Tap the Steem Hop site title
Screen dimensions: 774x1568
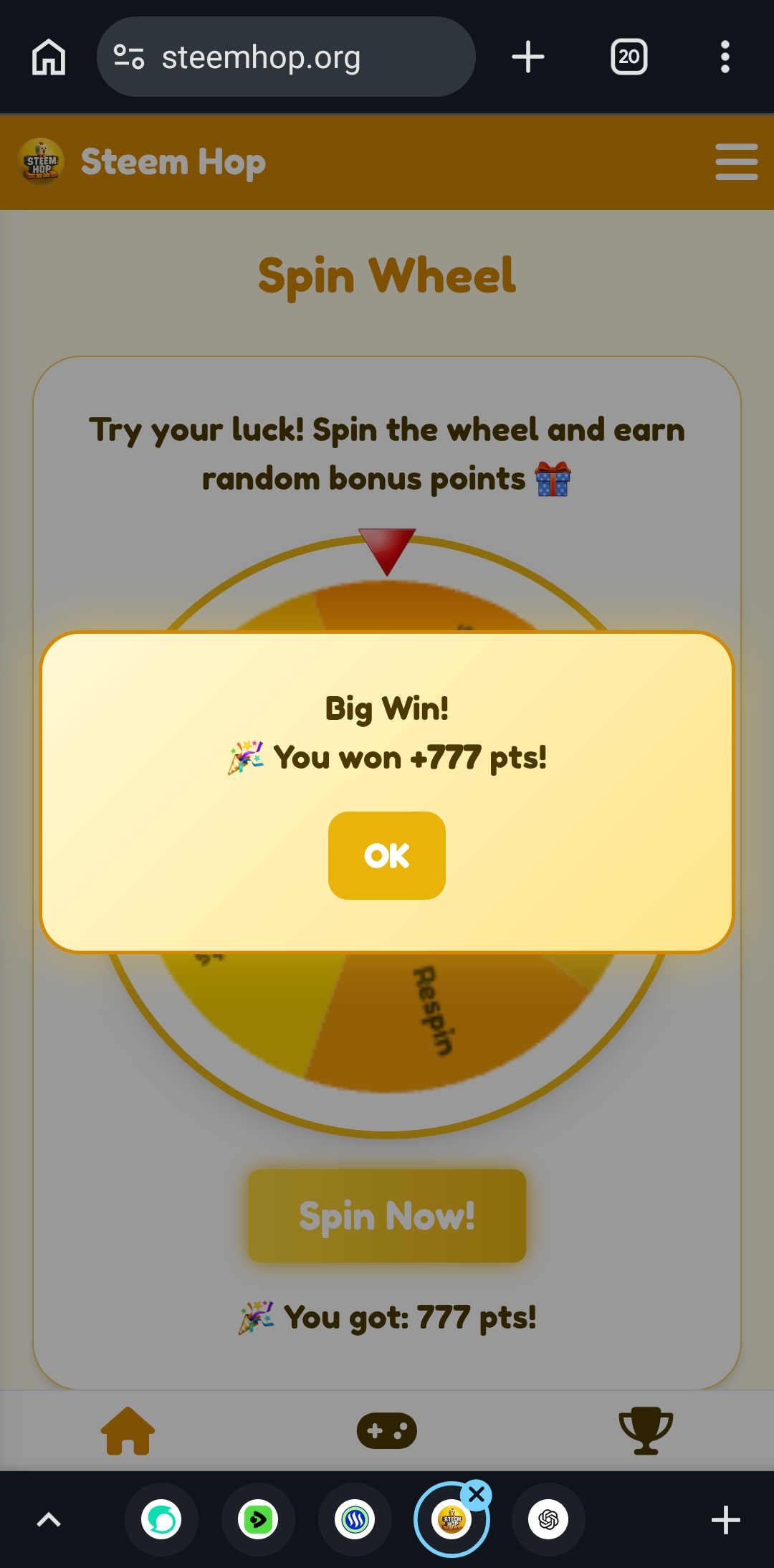click(x=173, y=162)
